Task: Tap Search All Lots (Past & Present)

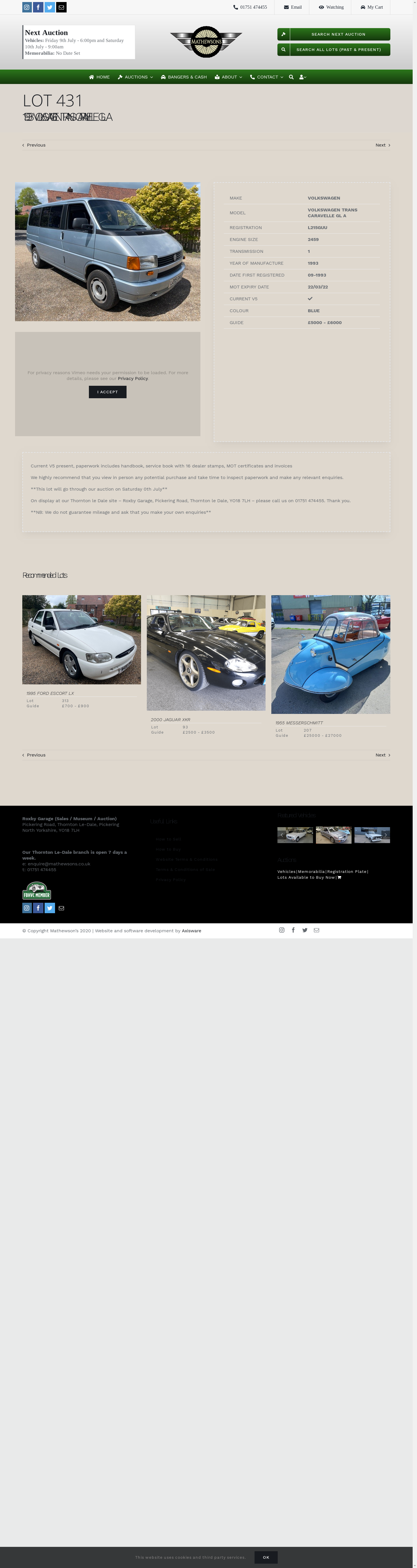Action: [334, 49]
